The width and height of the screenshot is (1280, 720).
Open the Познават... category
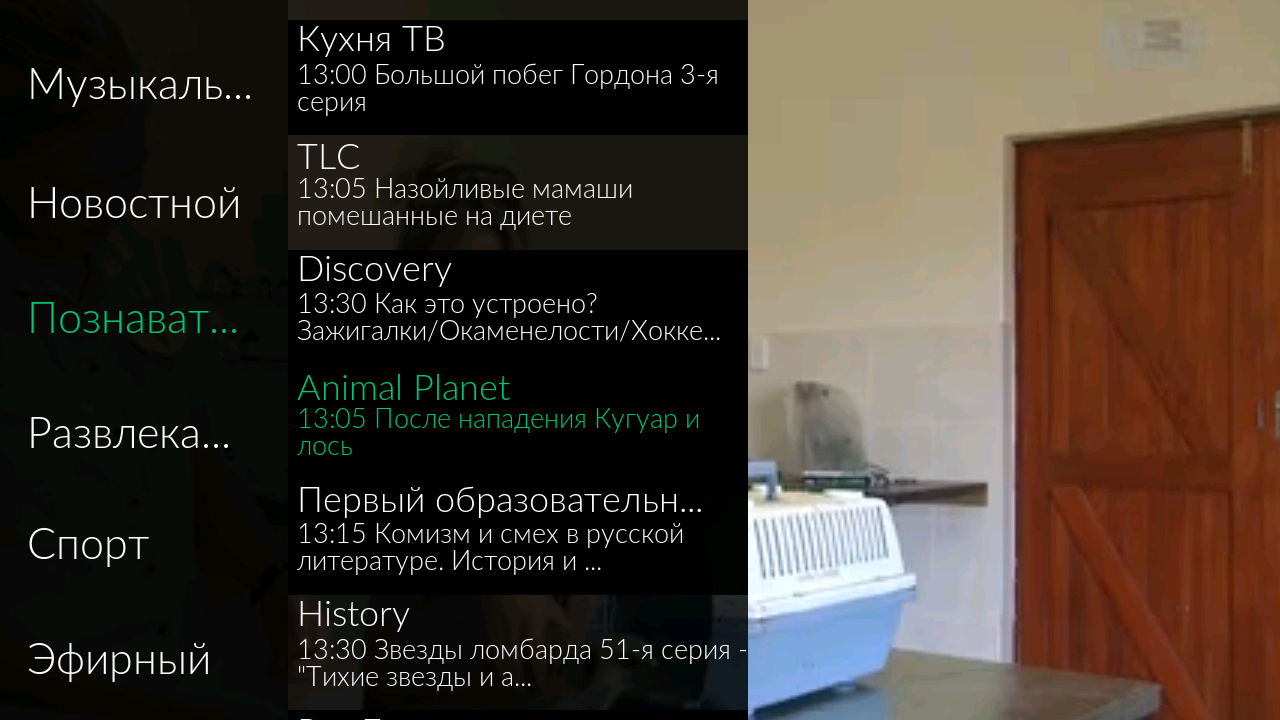point(133,318)
